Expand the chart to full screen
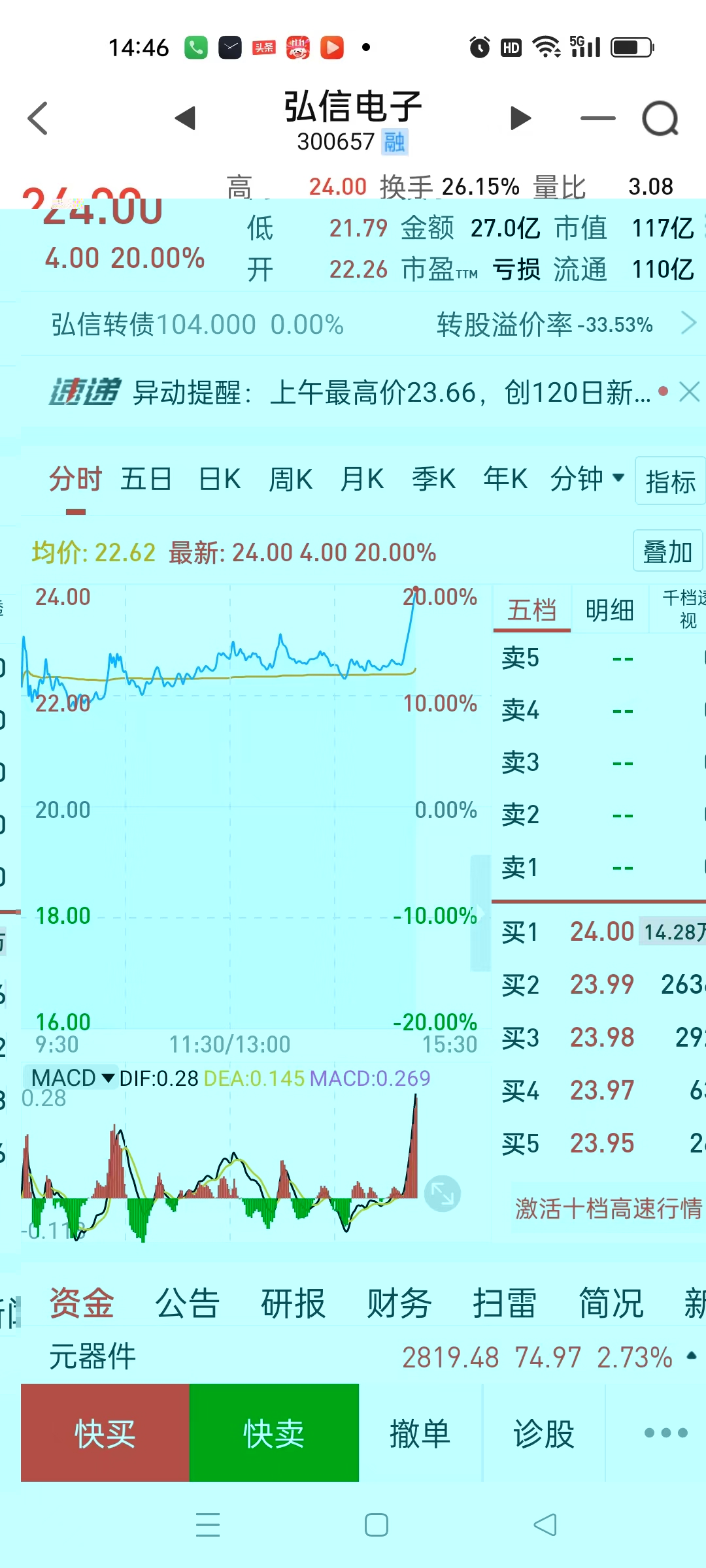Image resolution: width=706 pixels, height=1568 pixels. point(443,1194)
